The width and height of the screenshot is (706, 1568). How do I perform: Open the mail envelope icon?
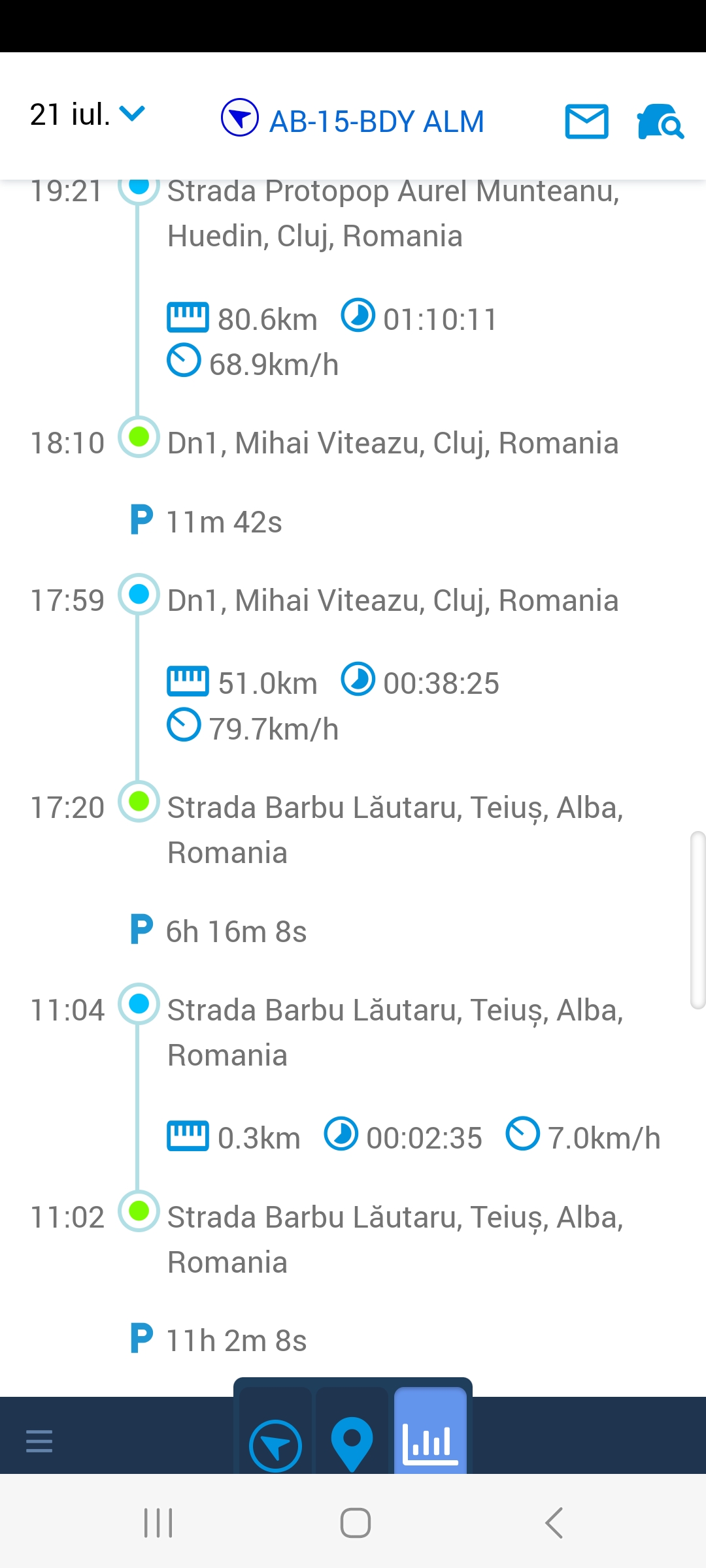pos(586,121)
